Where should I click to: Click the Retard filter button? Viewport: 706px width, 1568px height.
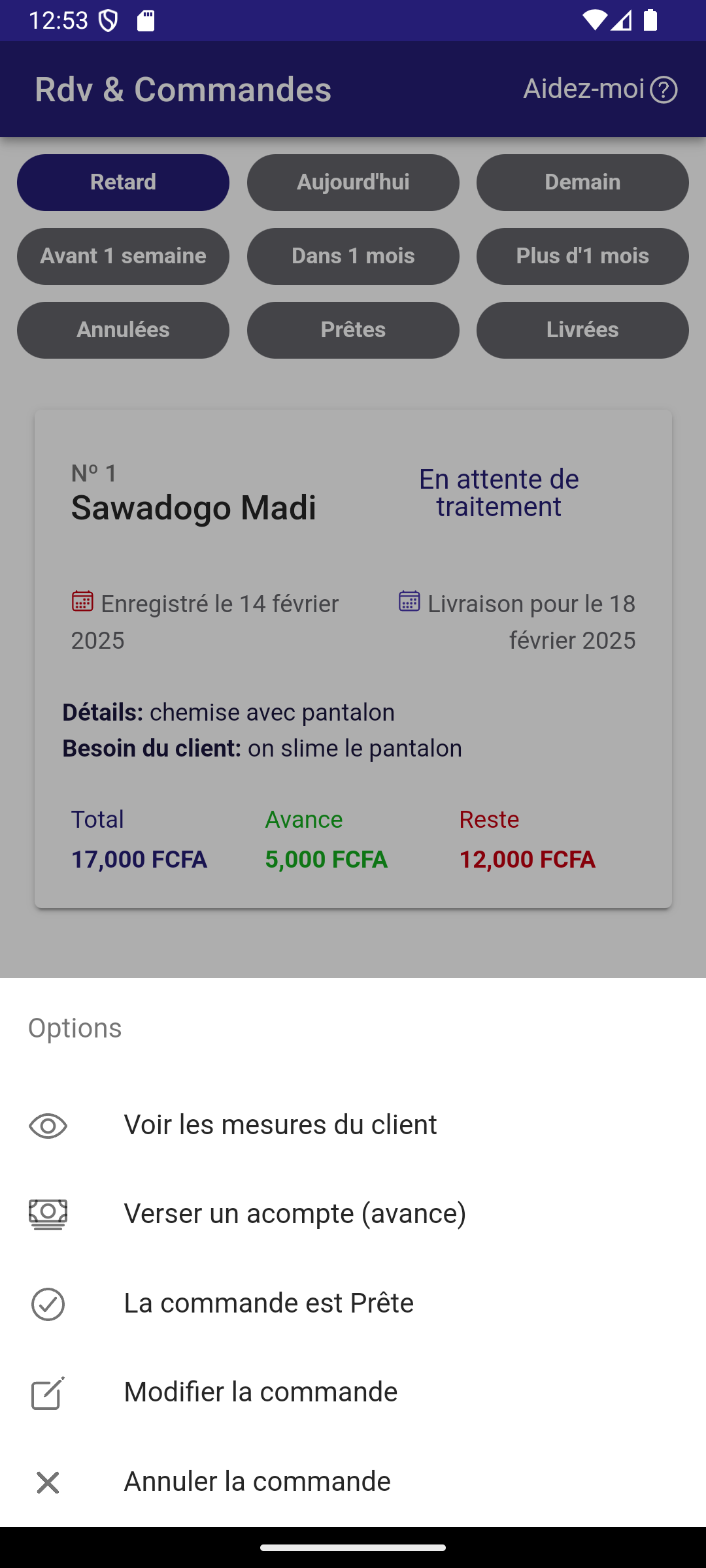[123, 182]
